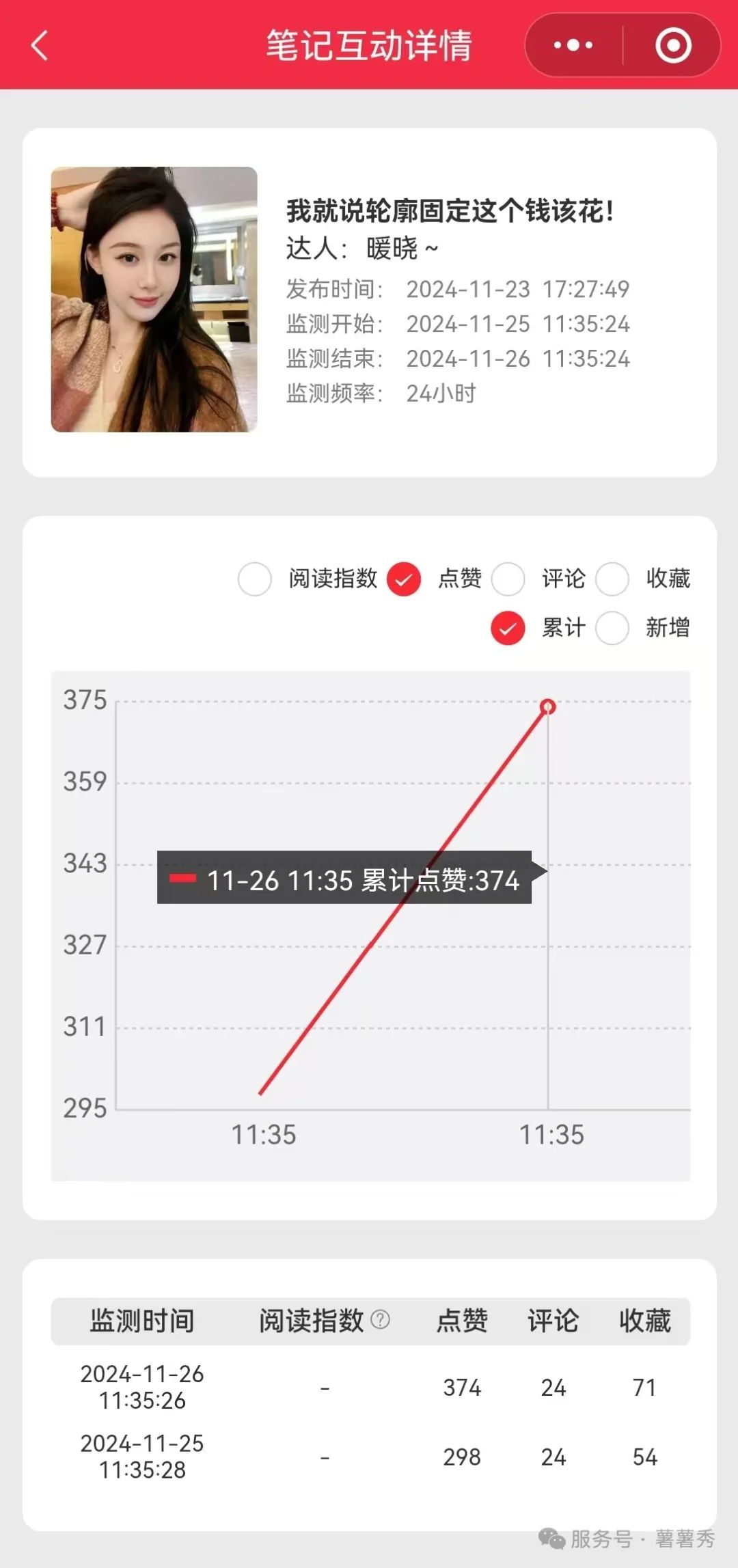Close the mini program with the circle button
Screen dimensions: 738x1568
coord(673,46)
